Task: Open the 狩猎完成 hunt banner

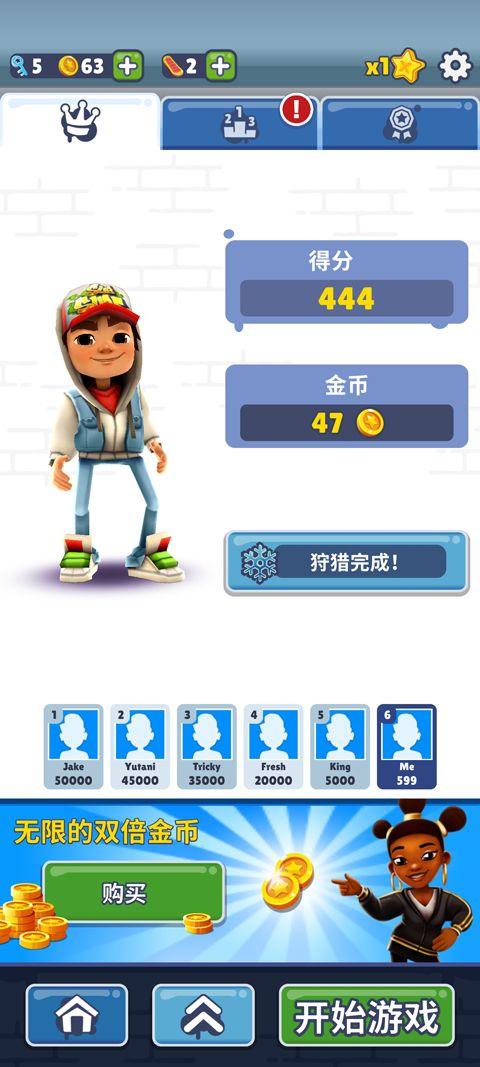Action: 347,563
